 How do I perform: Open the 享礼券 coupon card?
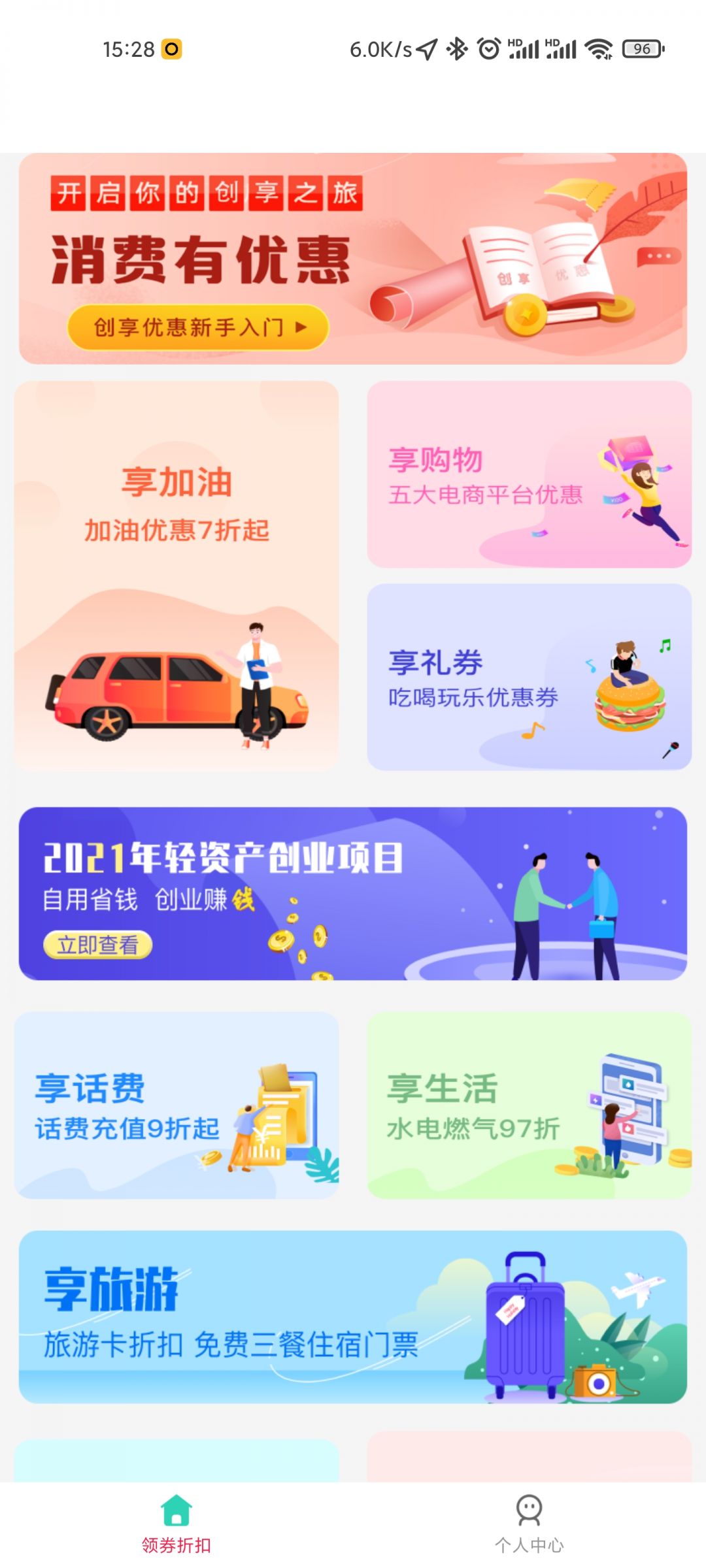[x=528, y=677]
